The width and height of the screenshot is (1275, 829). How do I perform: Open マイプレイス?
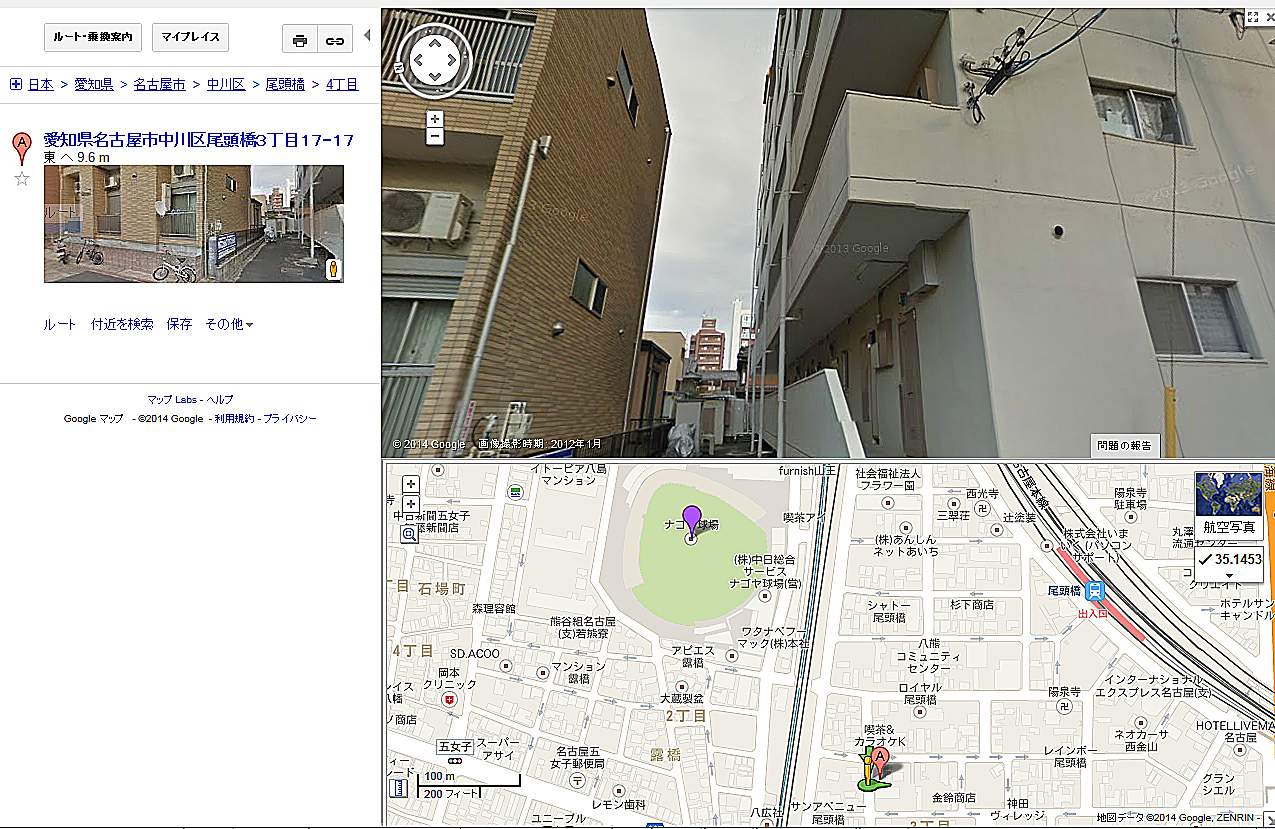click(190, 38)
